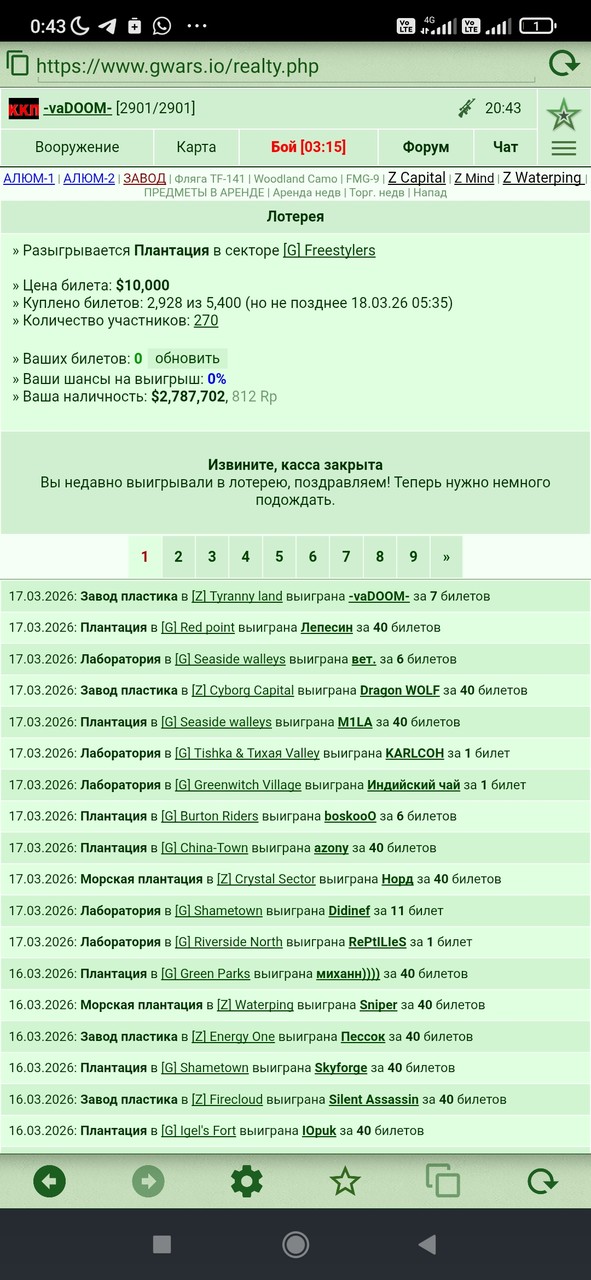This screenshot has height=1280, width=591.
Task: View the 270 participants link
Action: tap(206, 321)
